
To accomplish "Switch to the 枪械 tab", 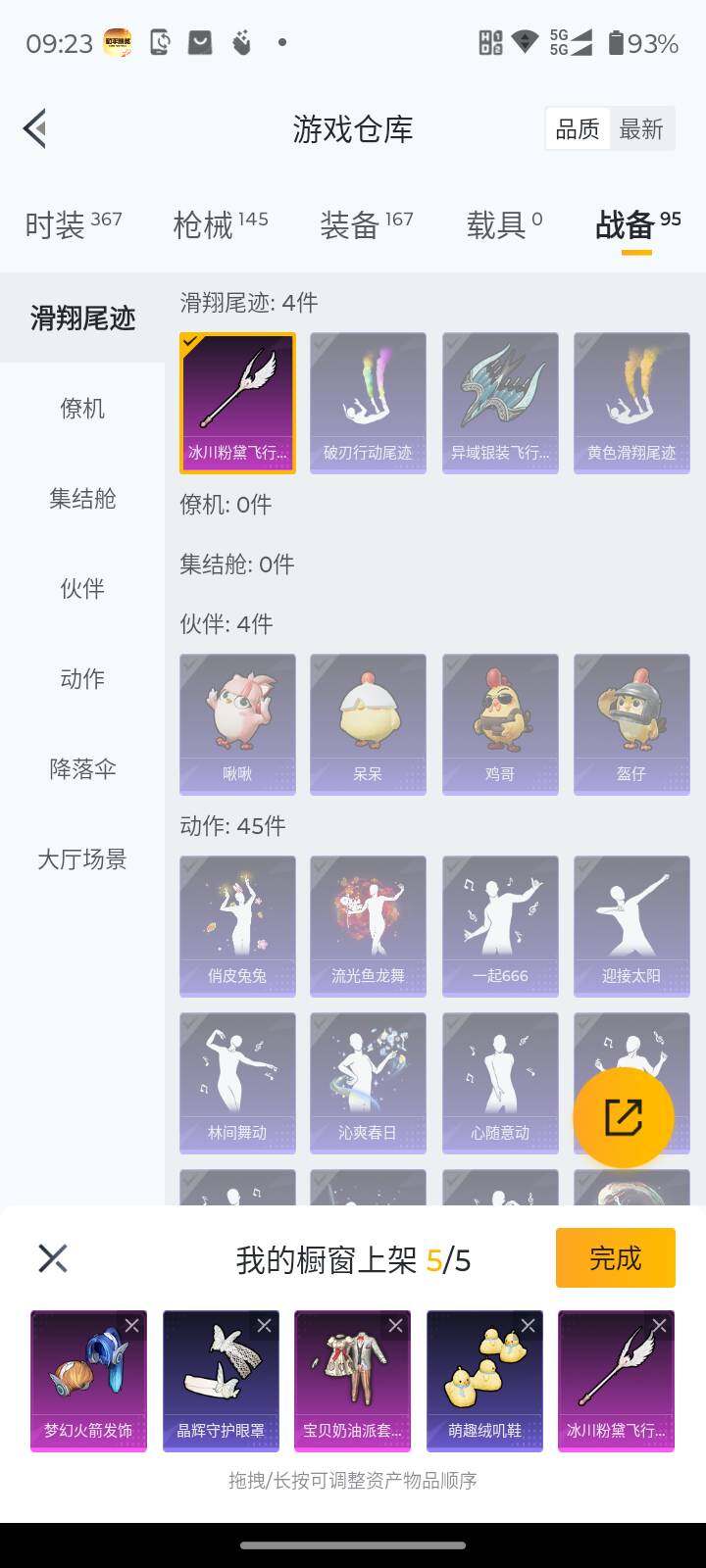I will coord(209,223).
